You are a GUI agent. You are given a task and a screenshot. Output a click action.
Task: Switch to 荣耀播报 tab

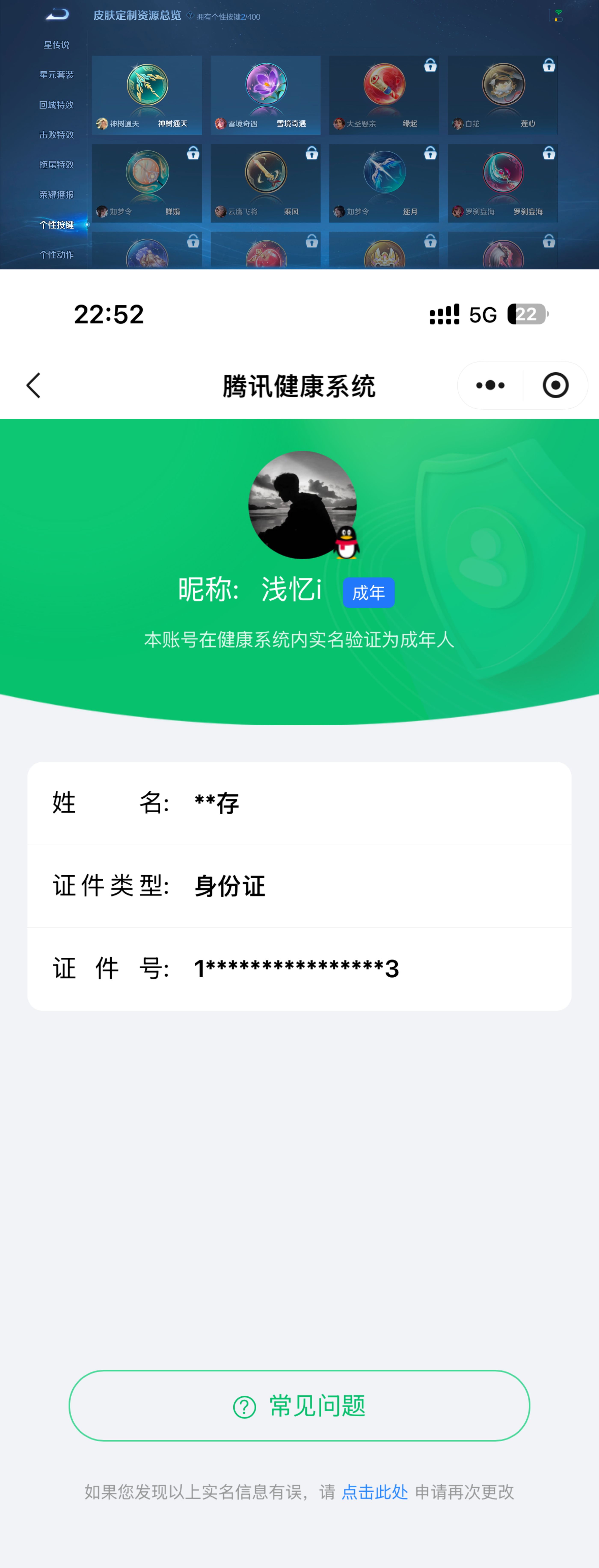click(57, 195)
